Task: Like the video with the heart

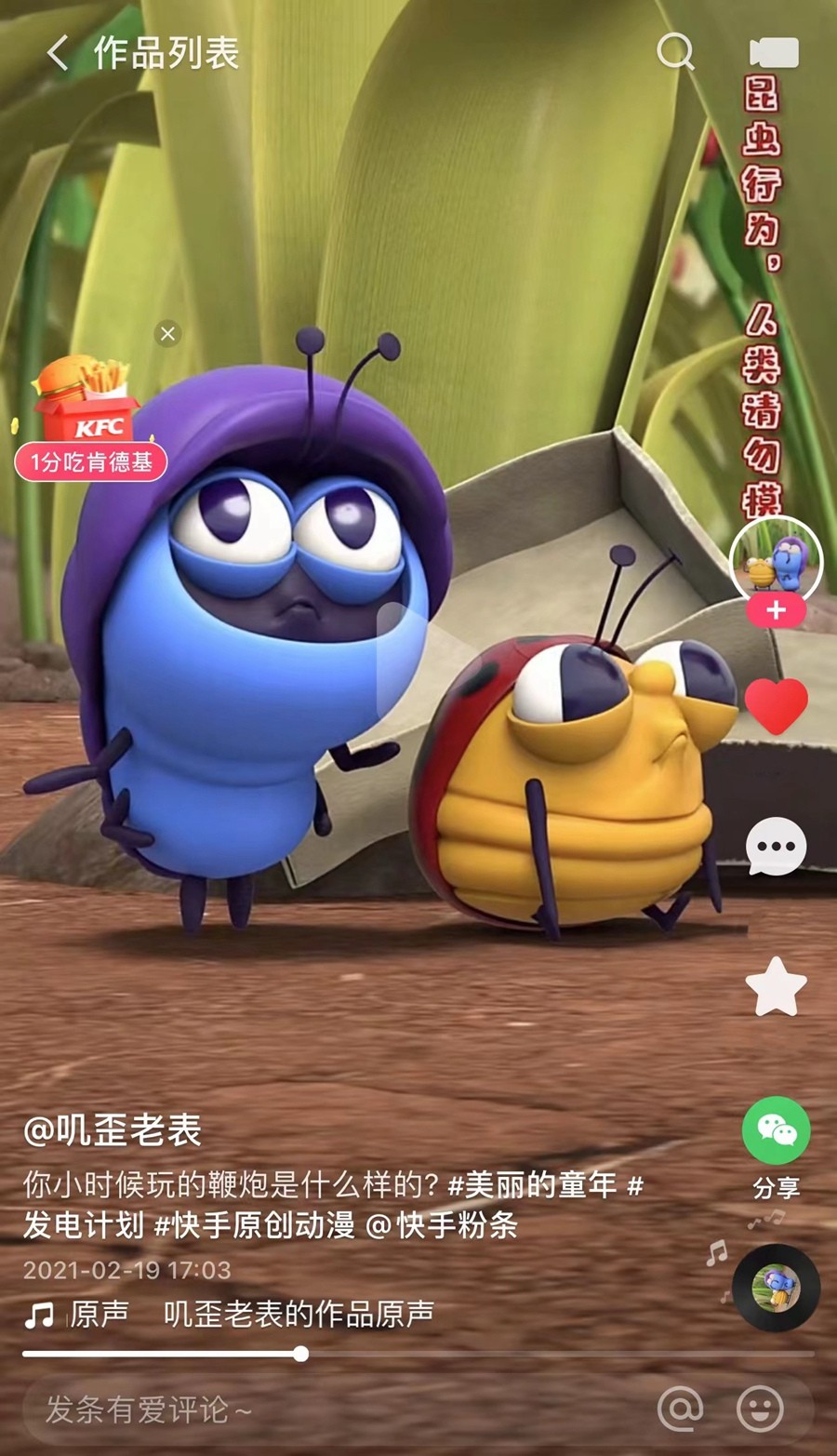Action: point(777,705)
